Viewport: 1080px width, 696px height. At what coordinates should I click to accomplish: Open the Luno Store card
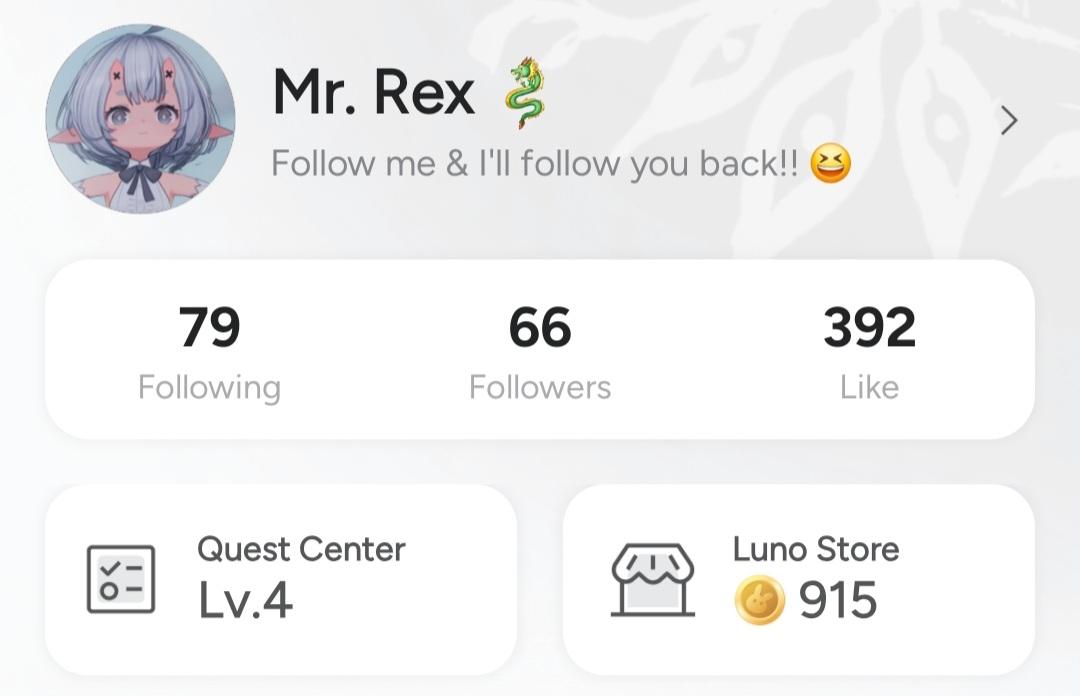(x=798, y=579)
